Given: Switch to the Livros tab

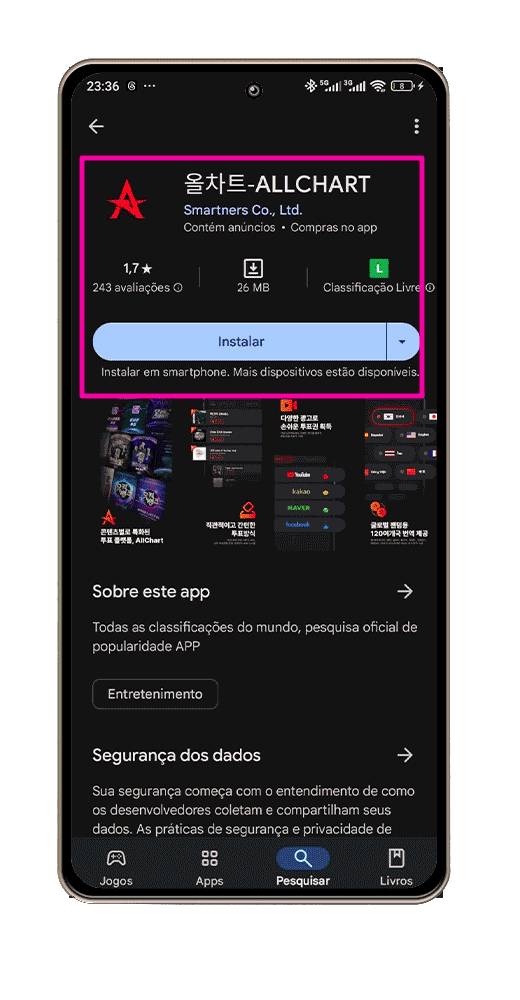Looking at the screenshot, I should tap(396, 868).
